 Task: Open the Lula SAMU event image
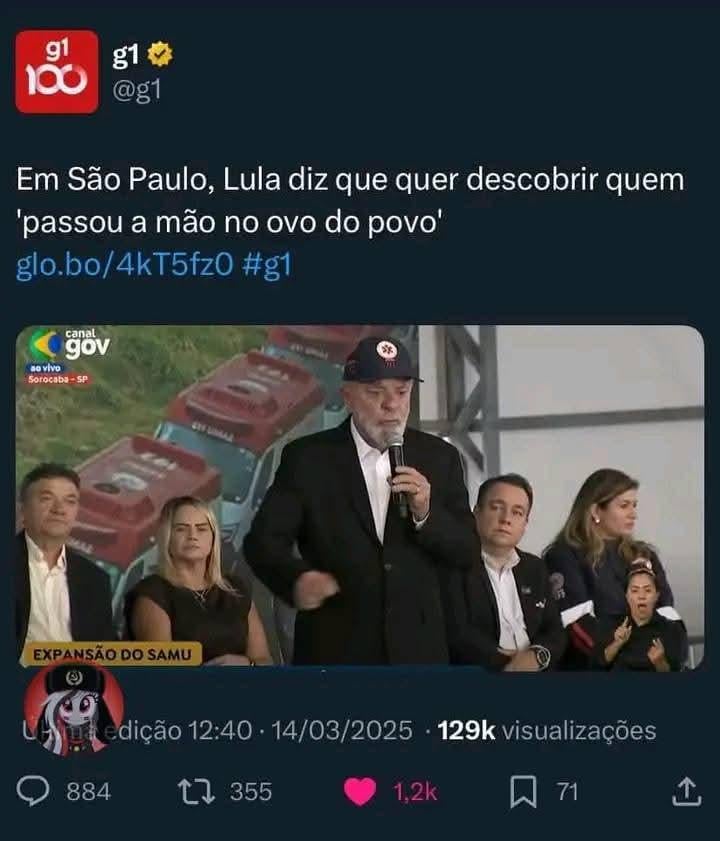coord(360,497)
